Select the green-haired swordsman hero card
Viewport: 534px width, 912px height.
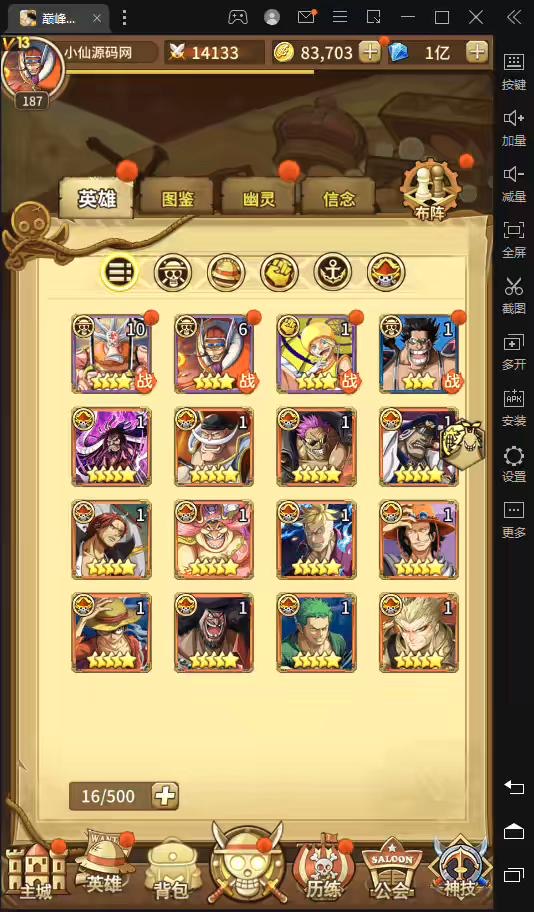coord(316,633)
